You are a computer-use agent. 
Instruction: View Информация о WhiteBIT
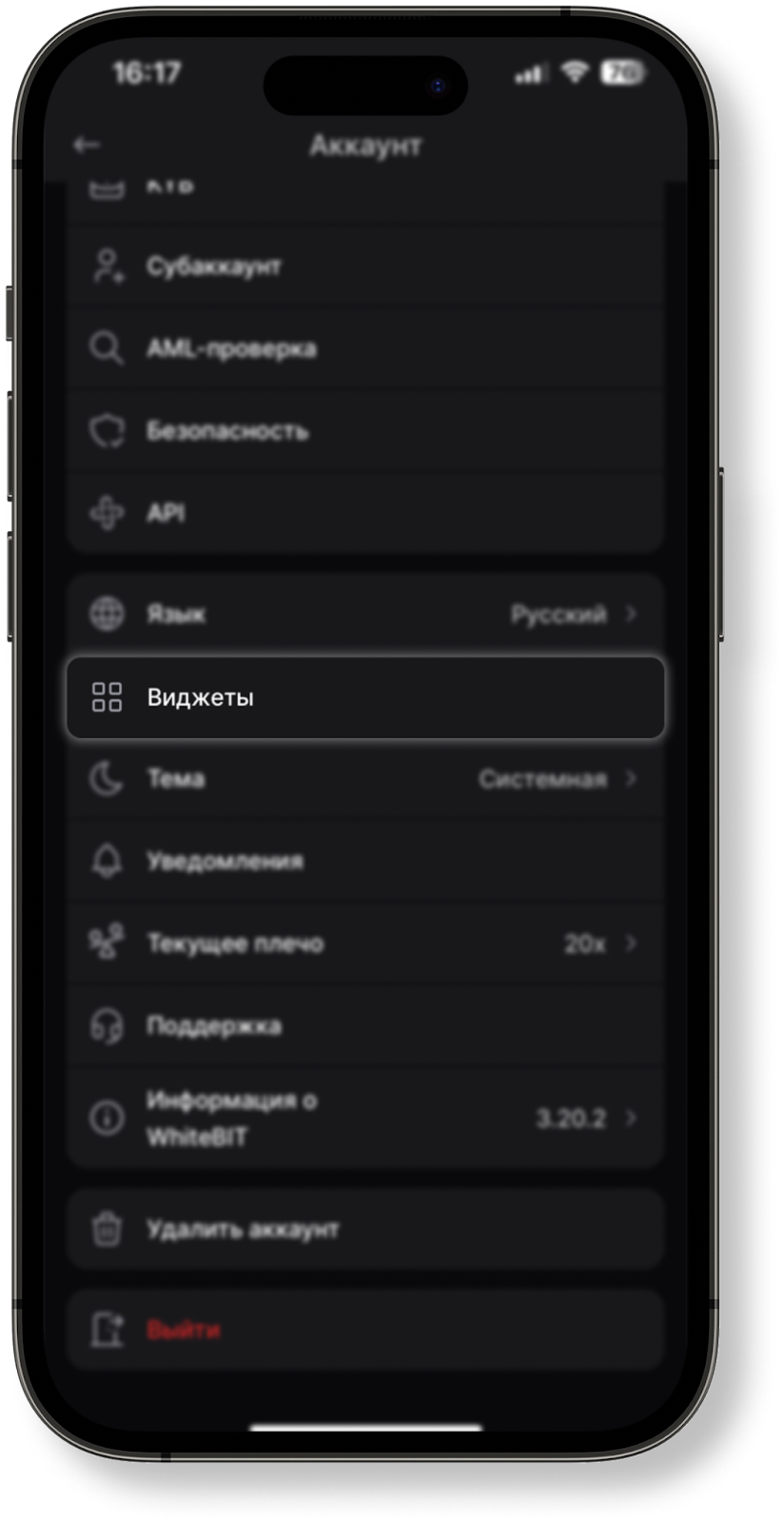click(x=365, y=1118)
